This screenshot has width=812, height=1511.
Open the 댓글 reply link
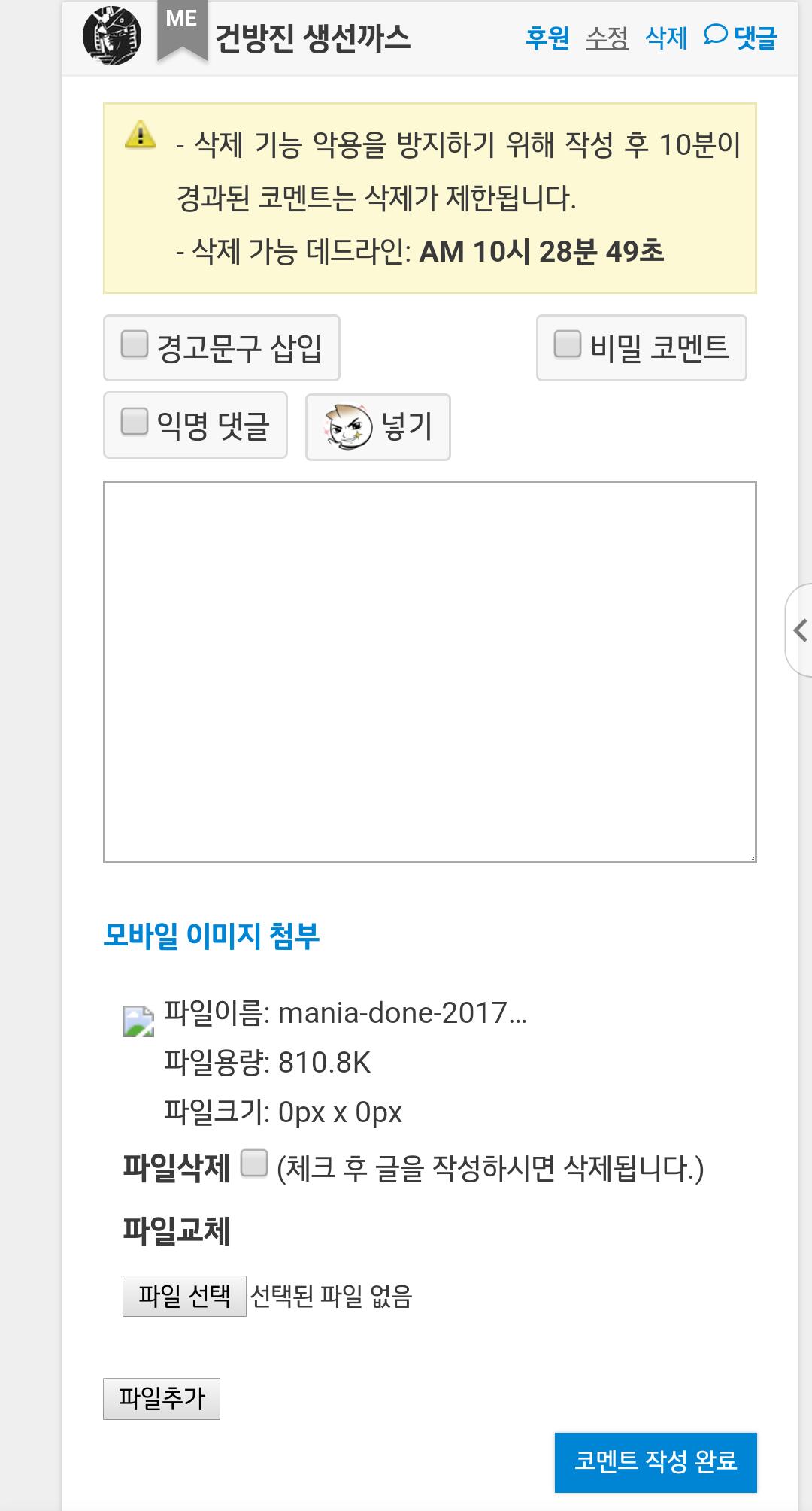click(741, 37)
